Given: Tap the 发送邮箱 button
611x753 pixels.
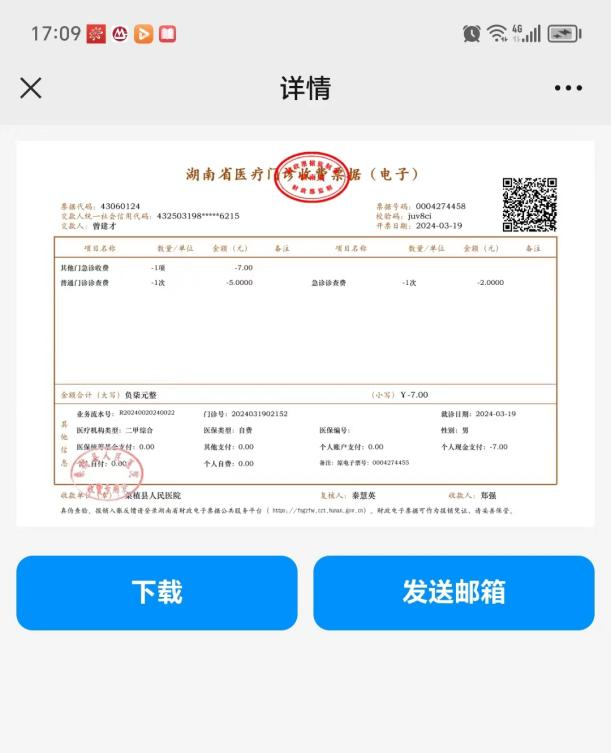Looking at the screenshot, I should (x=454, y=592).
